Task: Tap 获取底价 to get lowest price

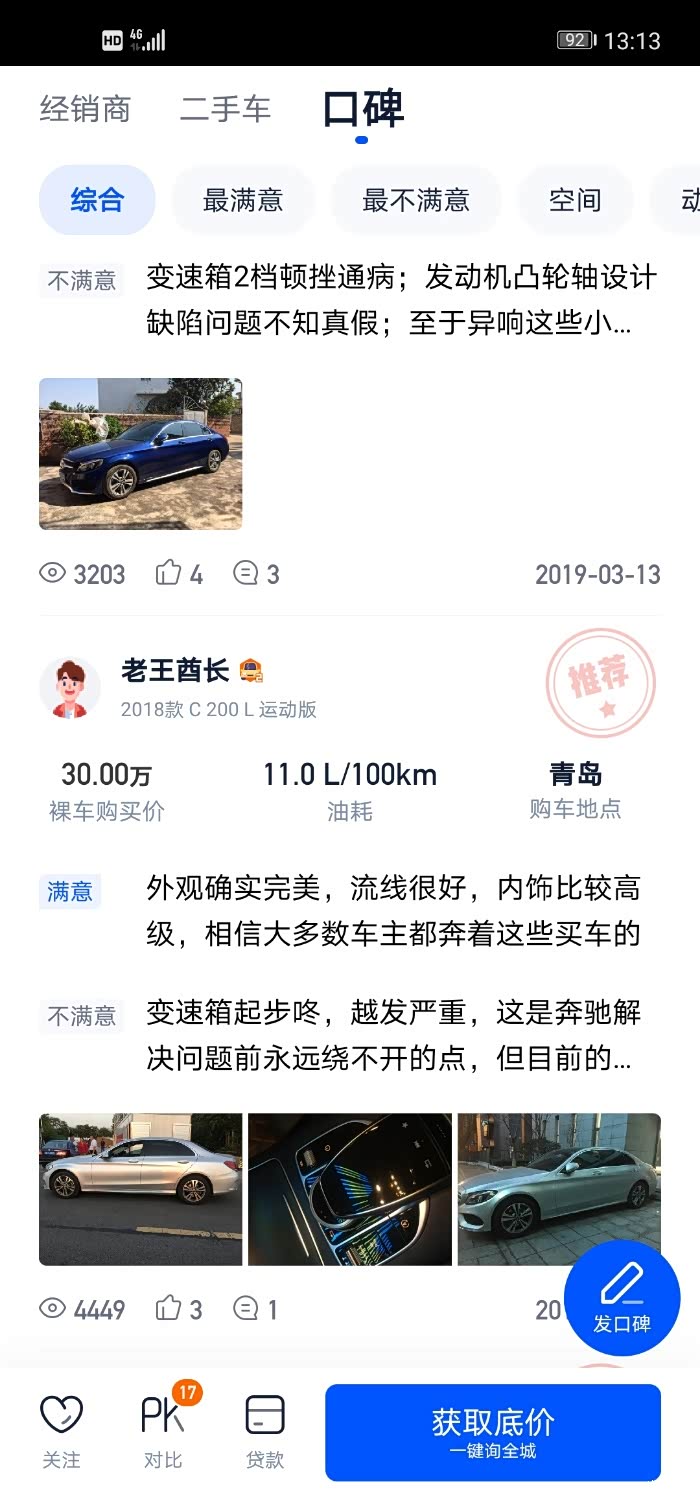Action: coord(492,1432)
